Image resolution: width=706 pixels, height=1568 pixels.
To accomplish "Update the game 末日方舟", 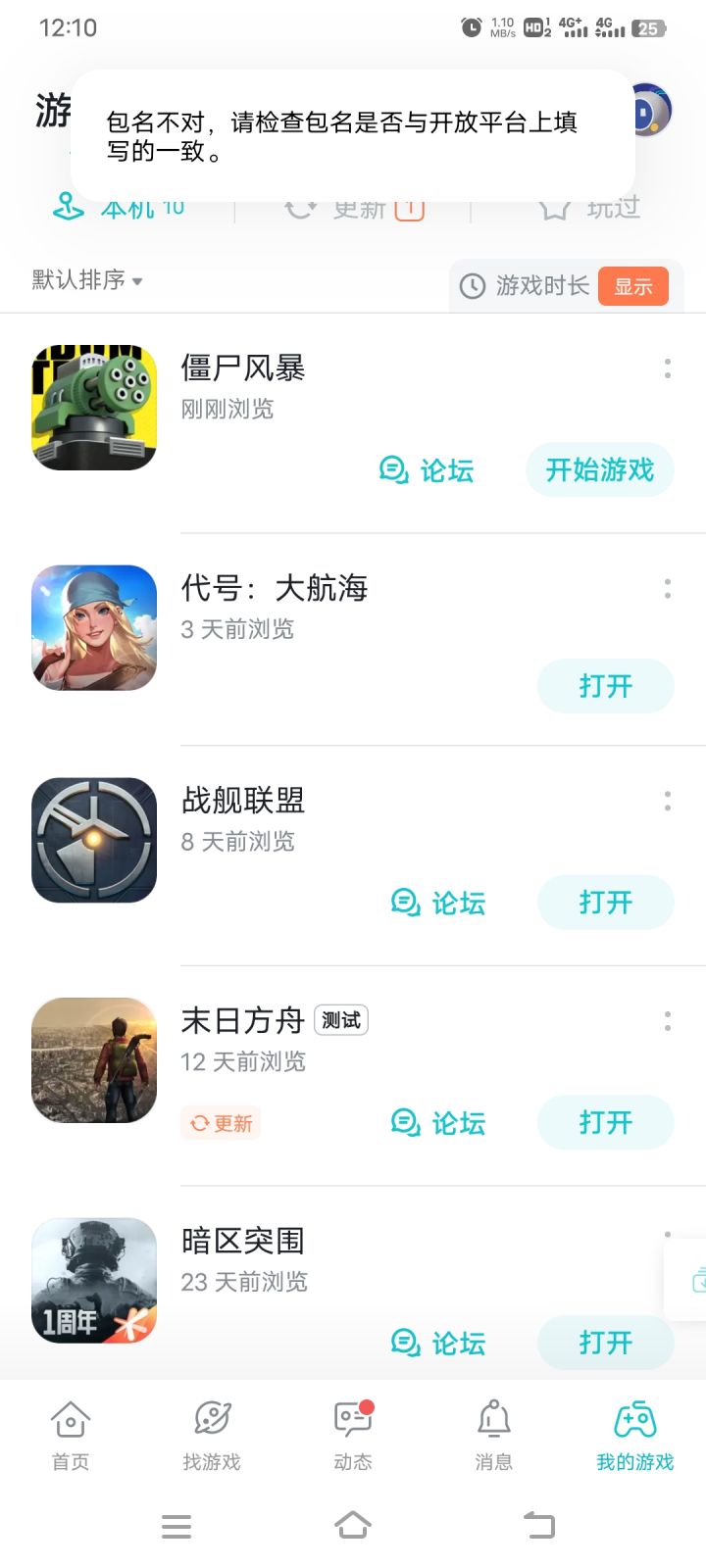I will point(222,1123).
